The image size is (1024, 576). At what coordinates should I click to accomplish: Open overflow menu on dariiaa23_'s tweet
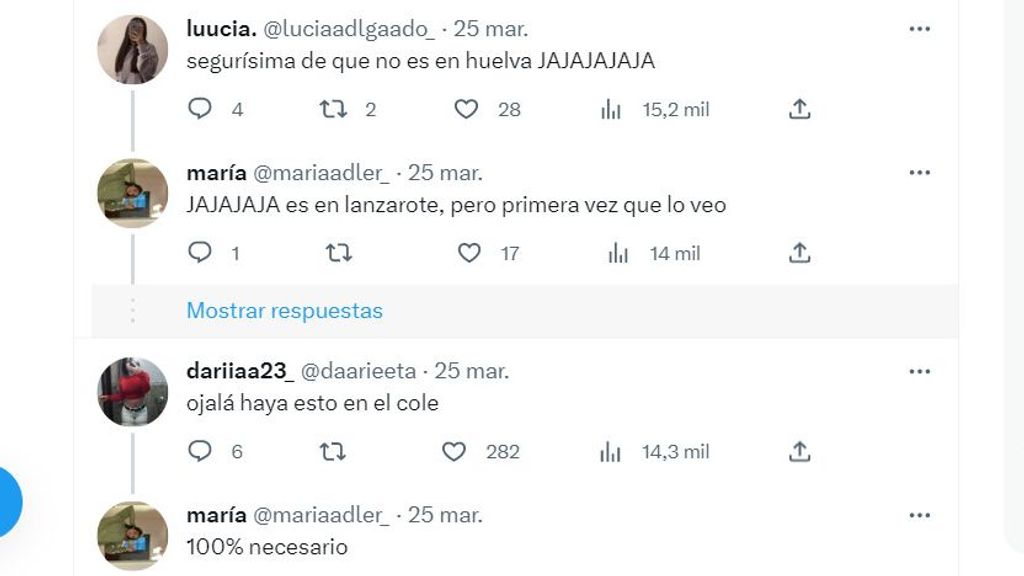pos(919,372)
